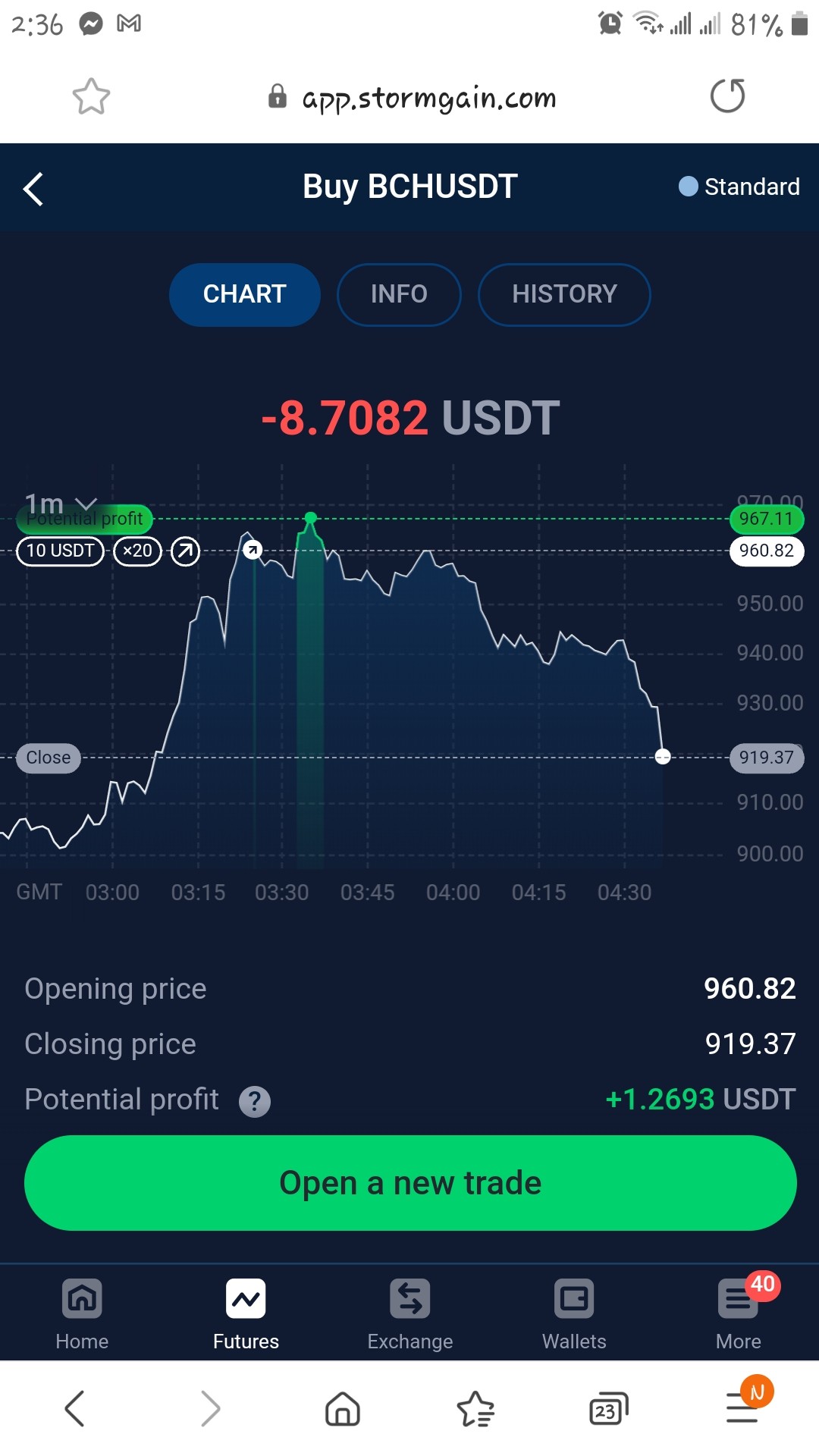819x1456 pixels.
Task: Go to Home tab
Action: point(82,1314)
